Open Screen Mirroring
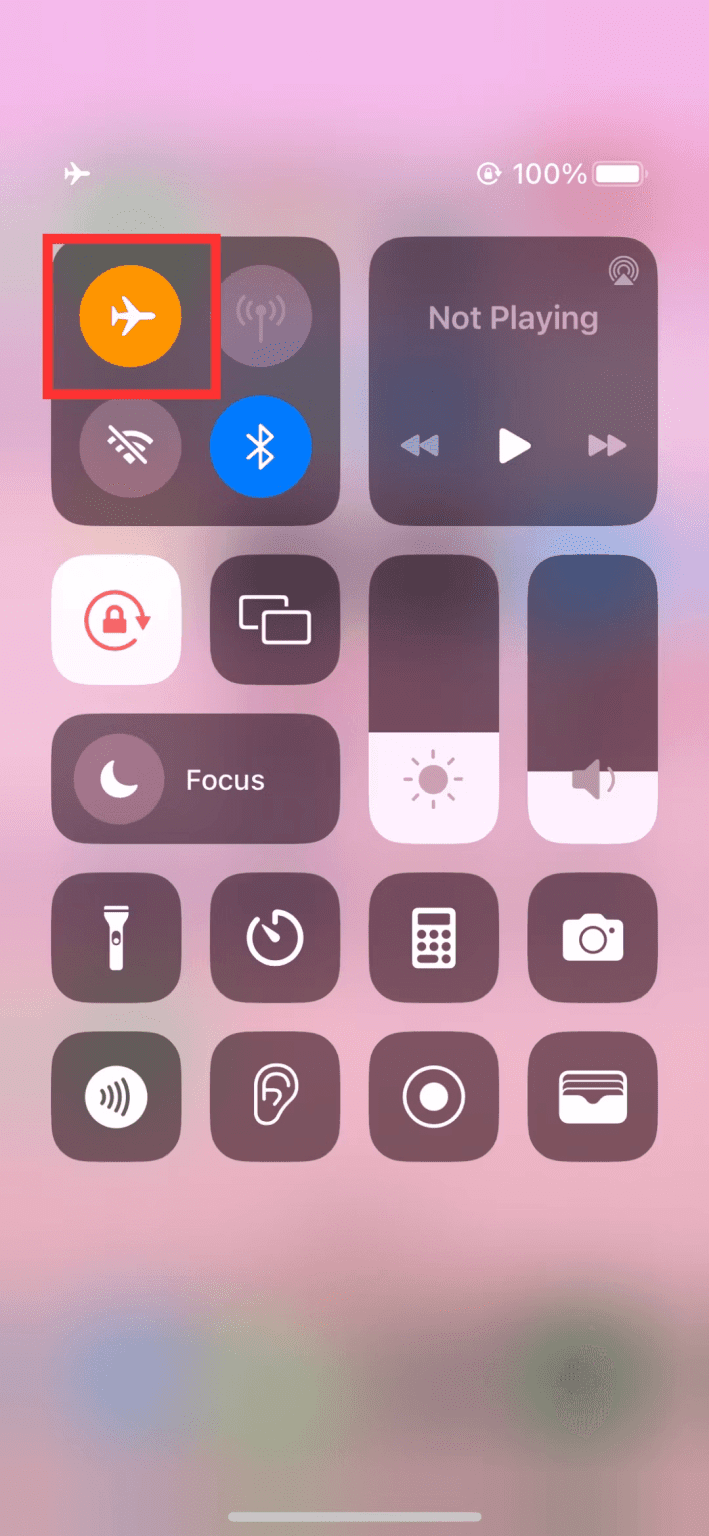 tap(275, 619)
